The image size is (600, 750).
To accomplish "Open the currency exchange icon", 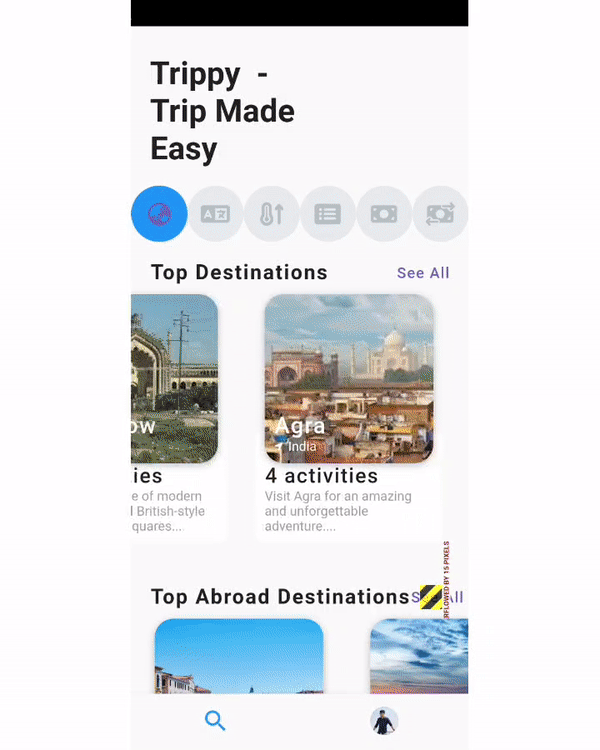I will (x=439, y=214).
